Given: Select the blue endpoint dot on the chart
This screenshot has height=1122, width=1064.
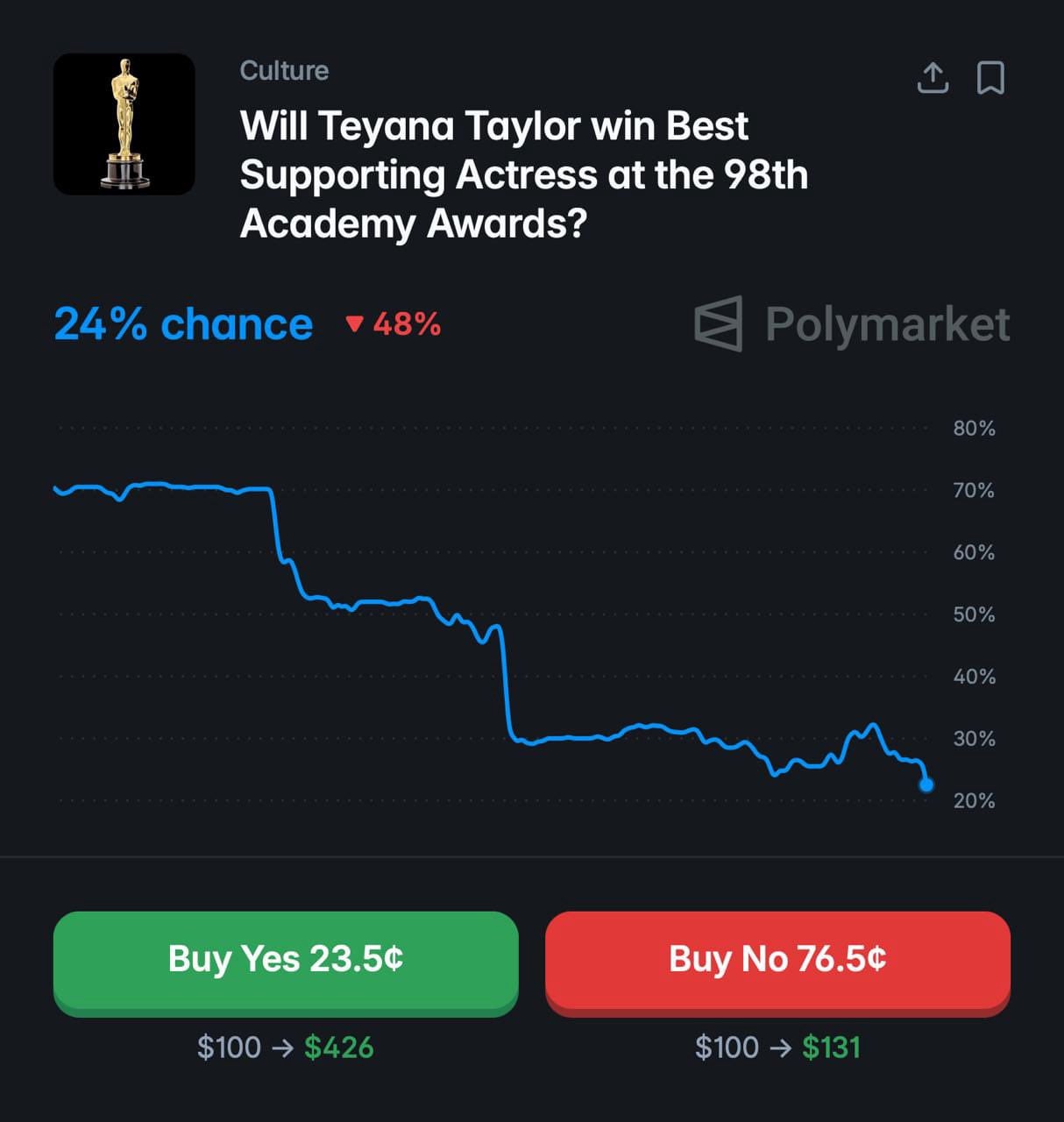Looking at the screenshot, I should point(926,786).
